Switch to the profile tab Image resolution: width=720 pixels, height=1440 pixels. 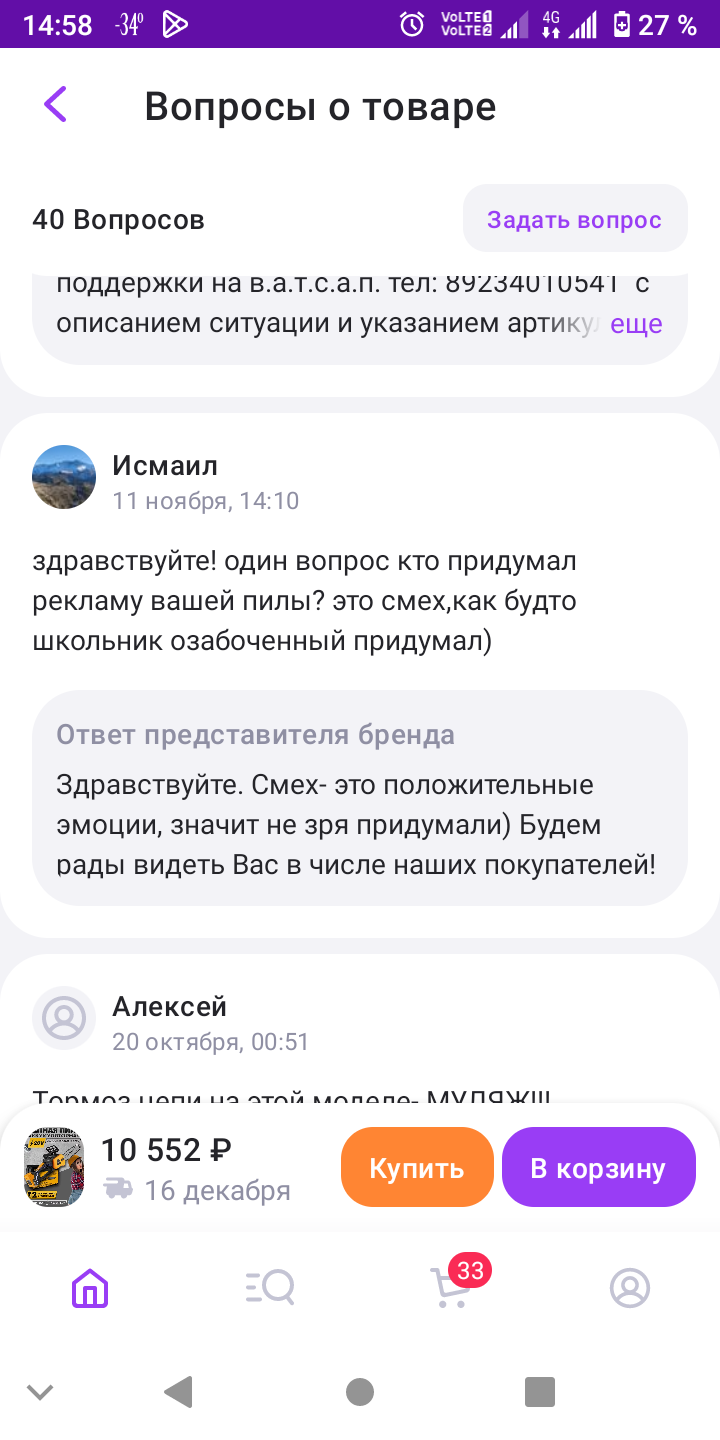tap(630, 1288)
